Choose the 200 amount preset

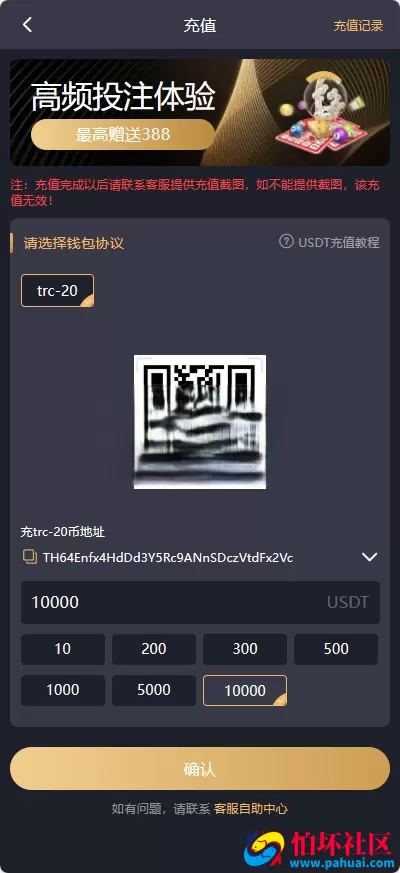point(154,649)
